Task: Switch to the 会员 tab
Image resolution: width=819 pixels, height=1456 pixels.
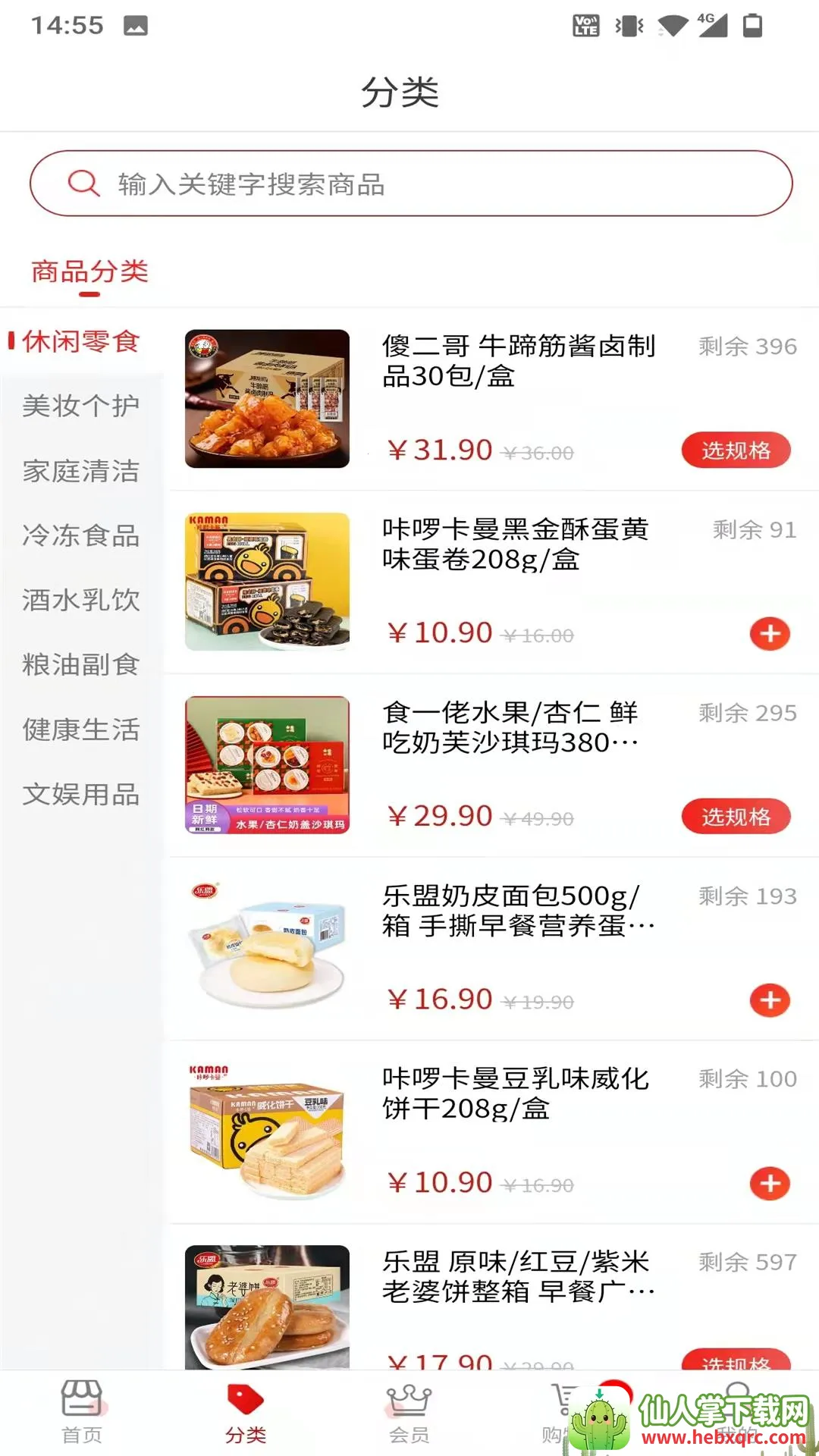Action: click(409, 1411)
